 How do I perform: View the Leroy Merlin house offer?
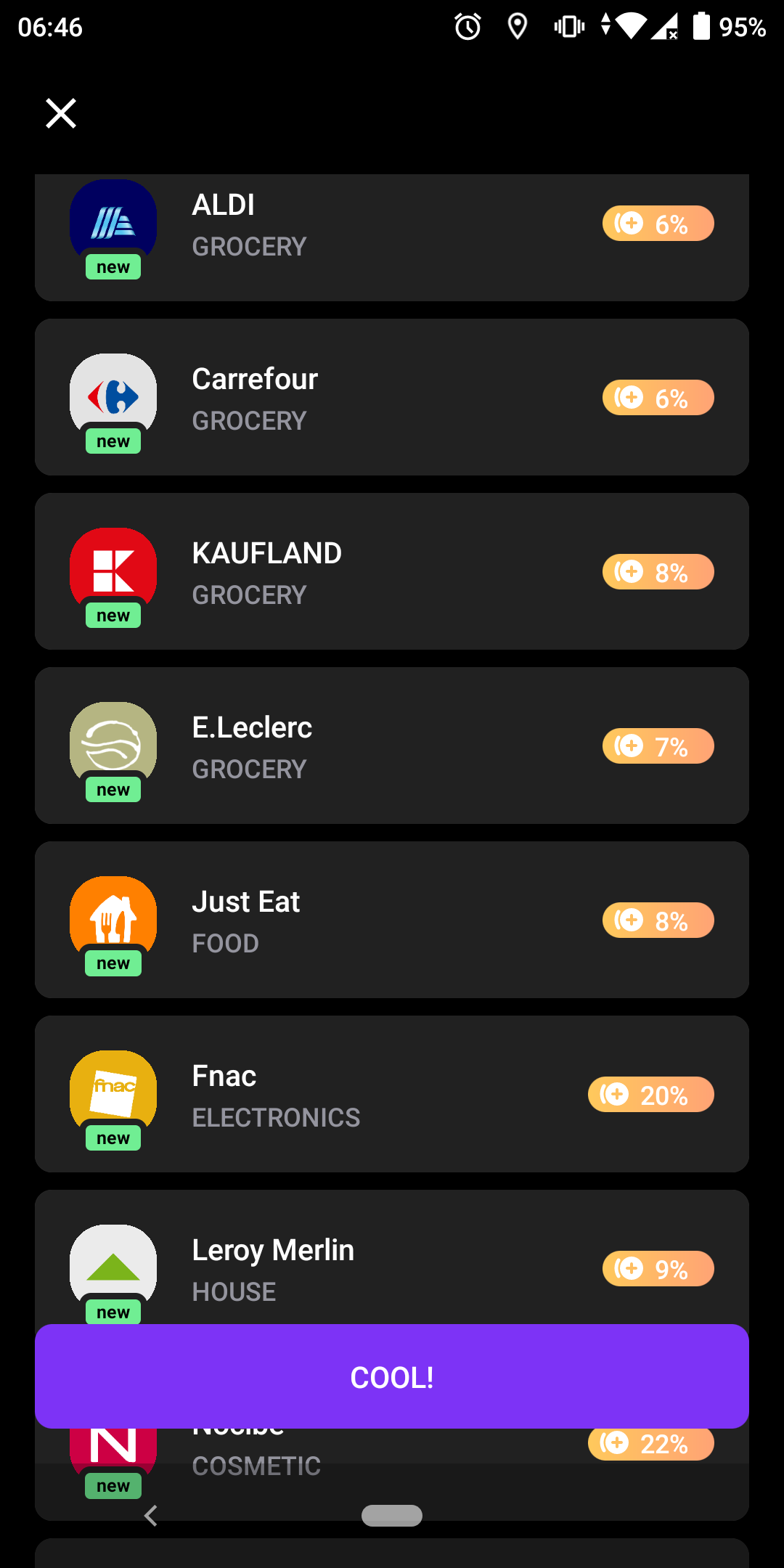click(x=392, y=1263)
